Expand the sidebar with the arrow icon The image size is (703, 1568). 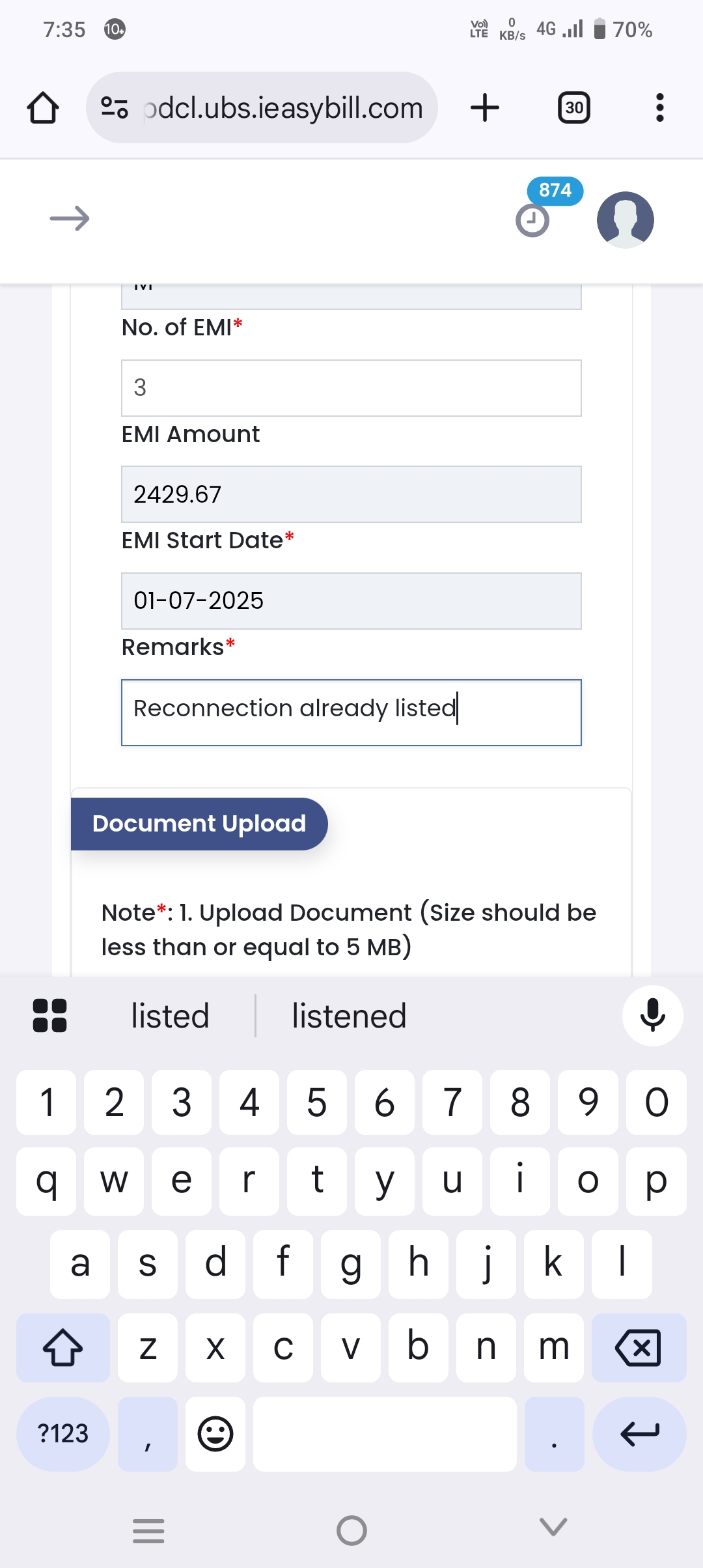pos(70,219)
